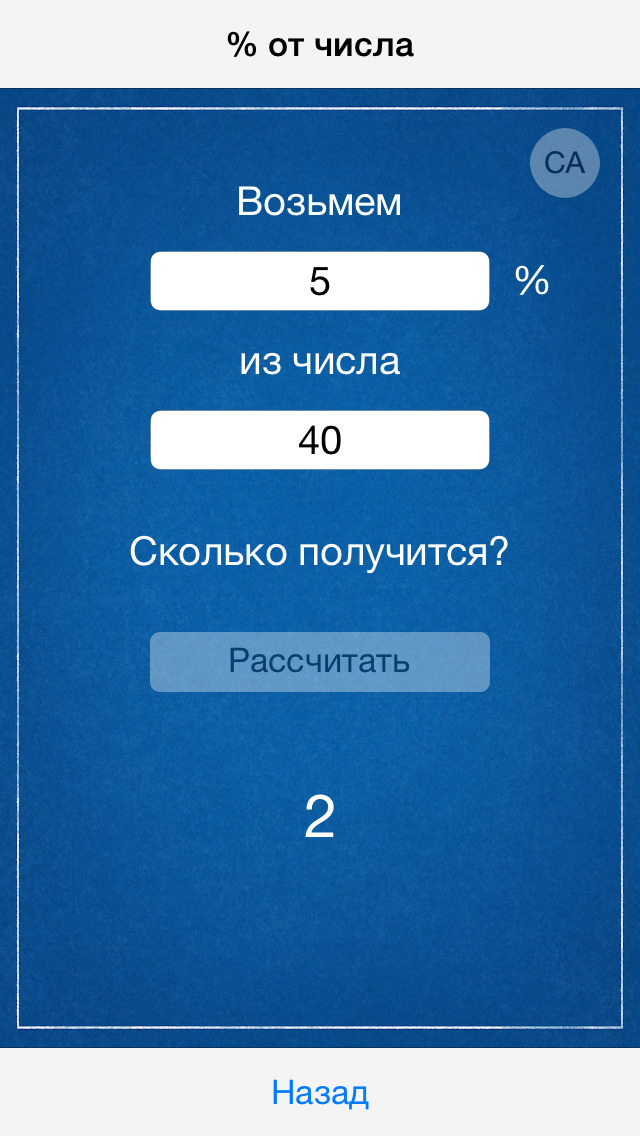Screen dimensions: 640x1136
Task: Tap the Рассчитать button
Action: [319, 661]
